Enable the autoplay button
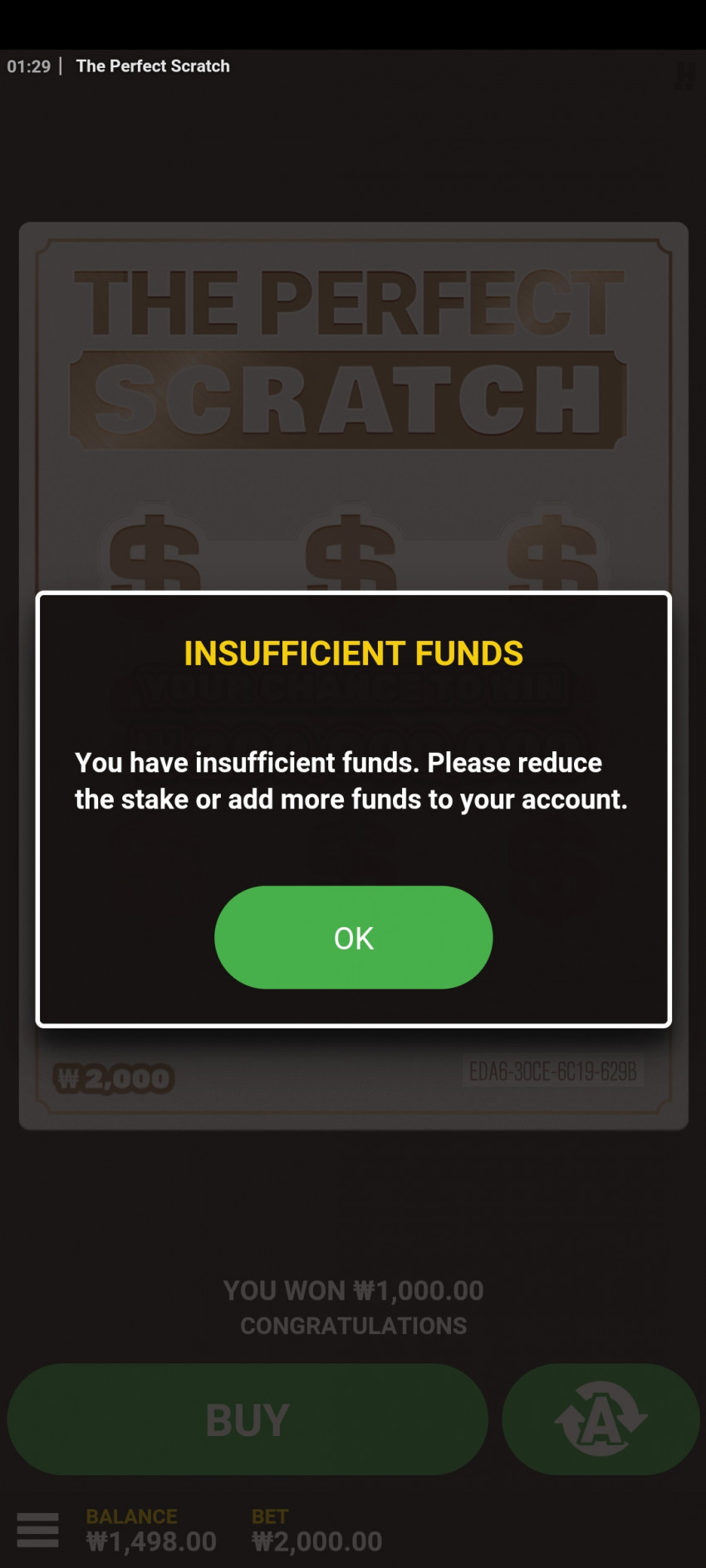 pyautogui.click(x=601, y=1419)
